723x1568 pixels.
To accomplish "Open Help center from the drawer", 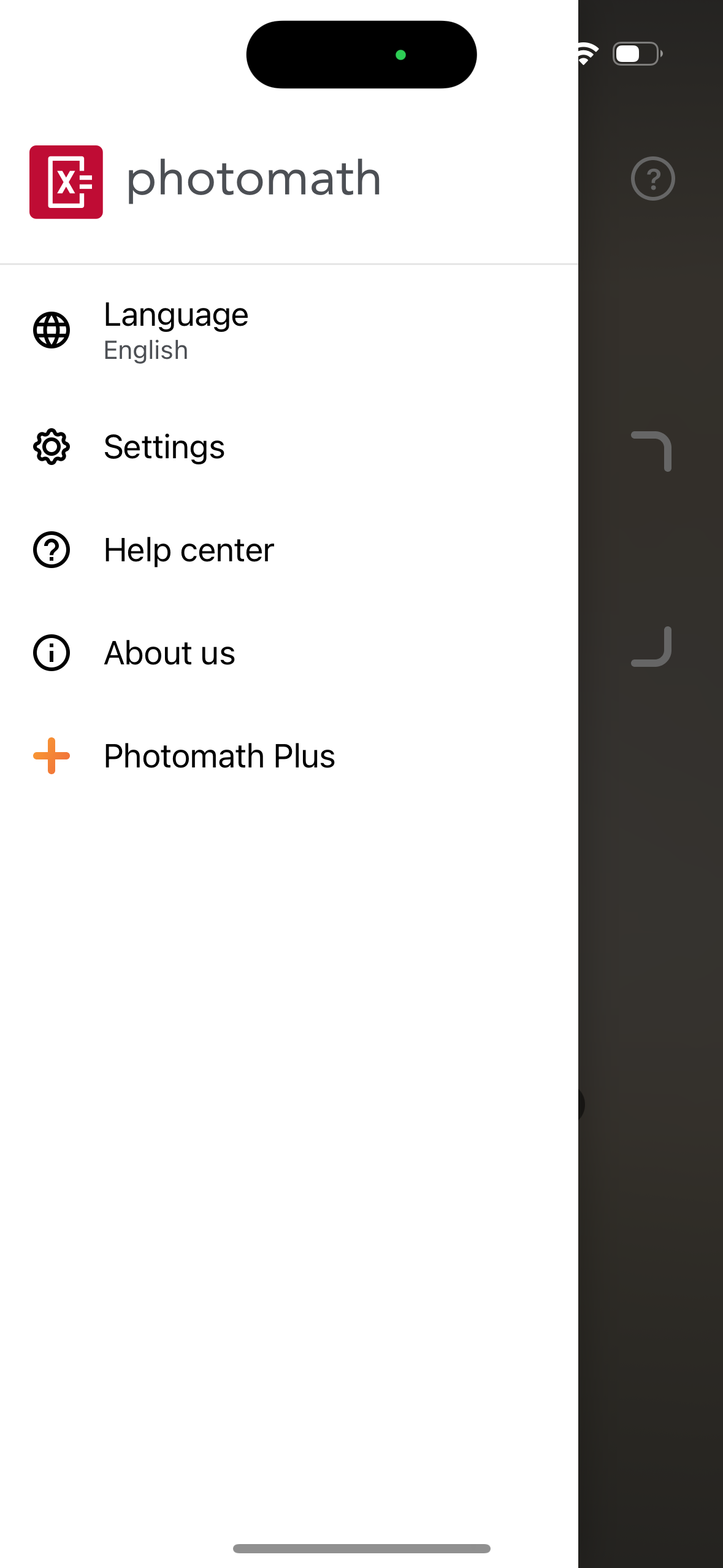I will 189,550.
